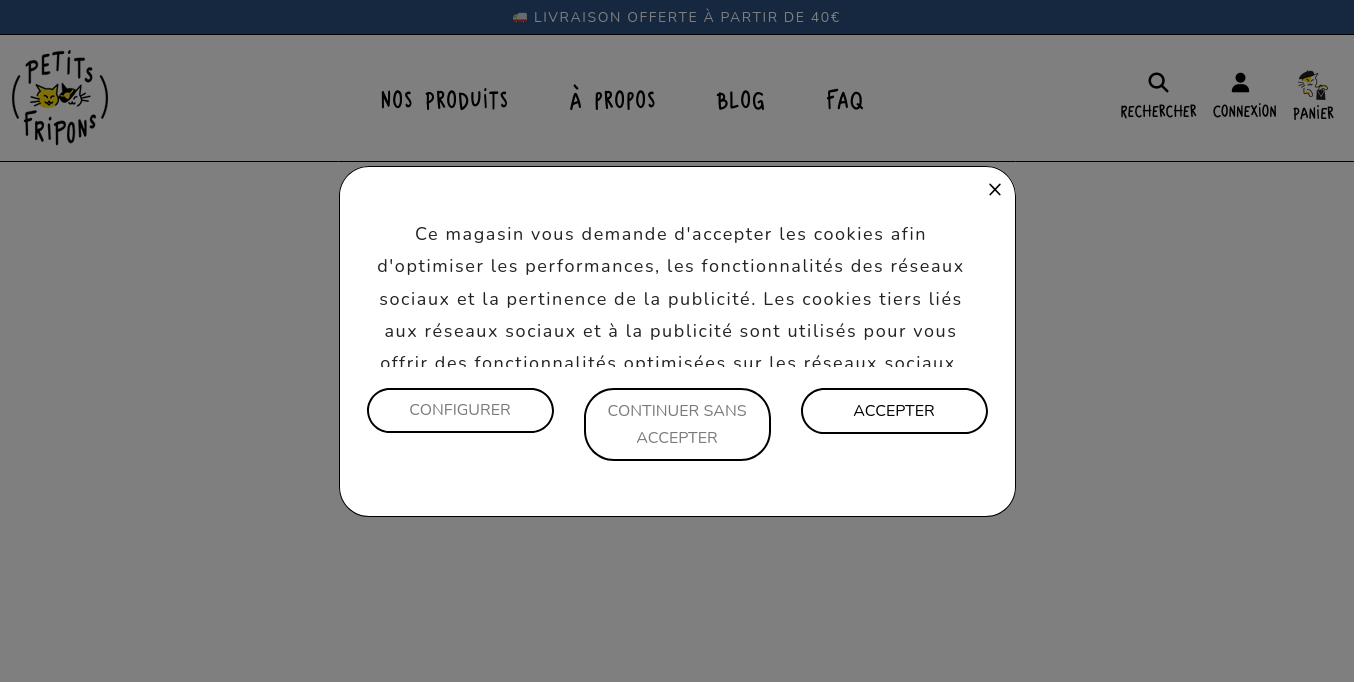Open the Connexion account login
Screen dimensions: 1366x682
tap(1244, 96)
